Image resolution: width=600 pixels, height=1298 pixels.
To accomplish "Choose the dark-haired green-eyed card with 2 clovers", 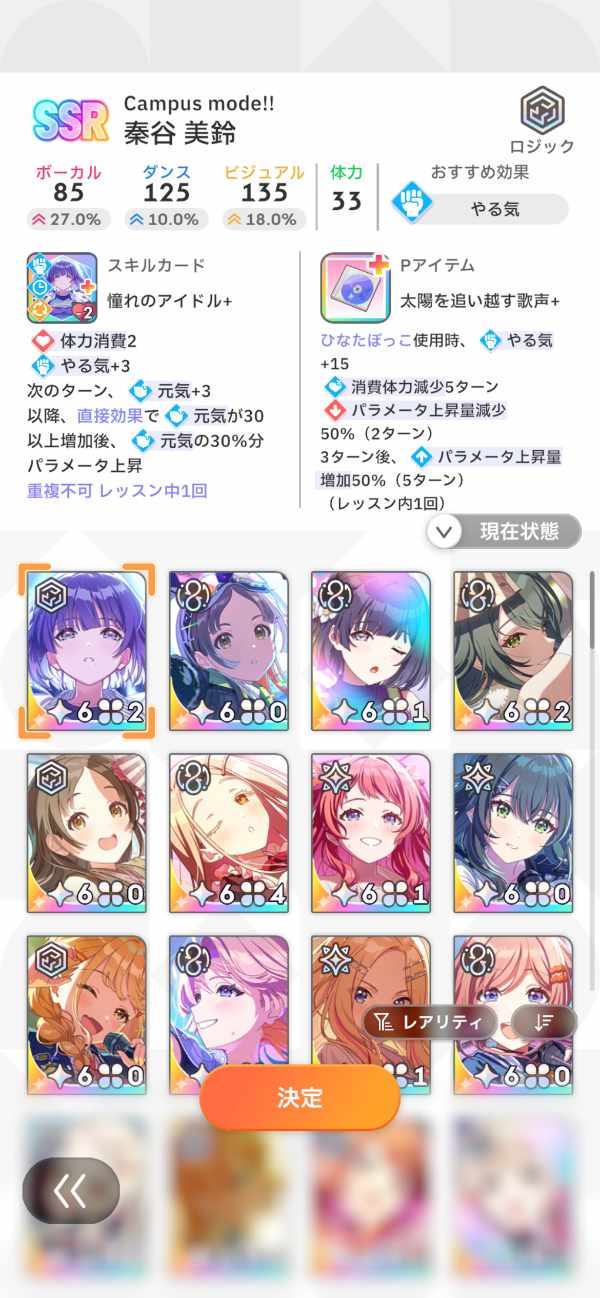I will click(x=513, y=650).
